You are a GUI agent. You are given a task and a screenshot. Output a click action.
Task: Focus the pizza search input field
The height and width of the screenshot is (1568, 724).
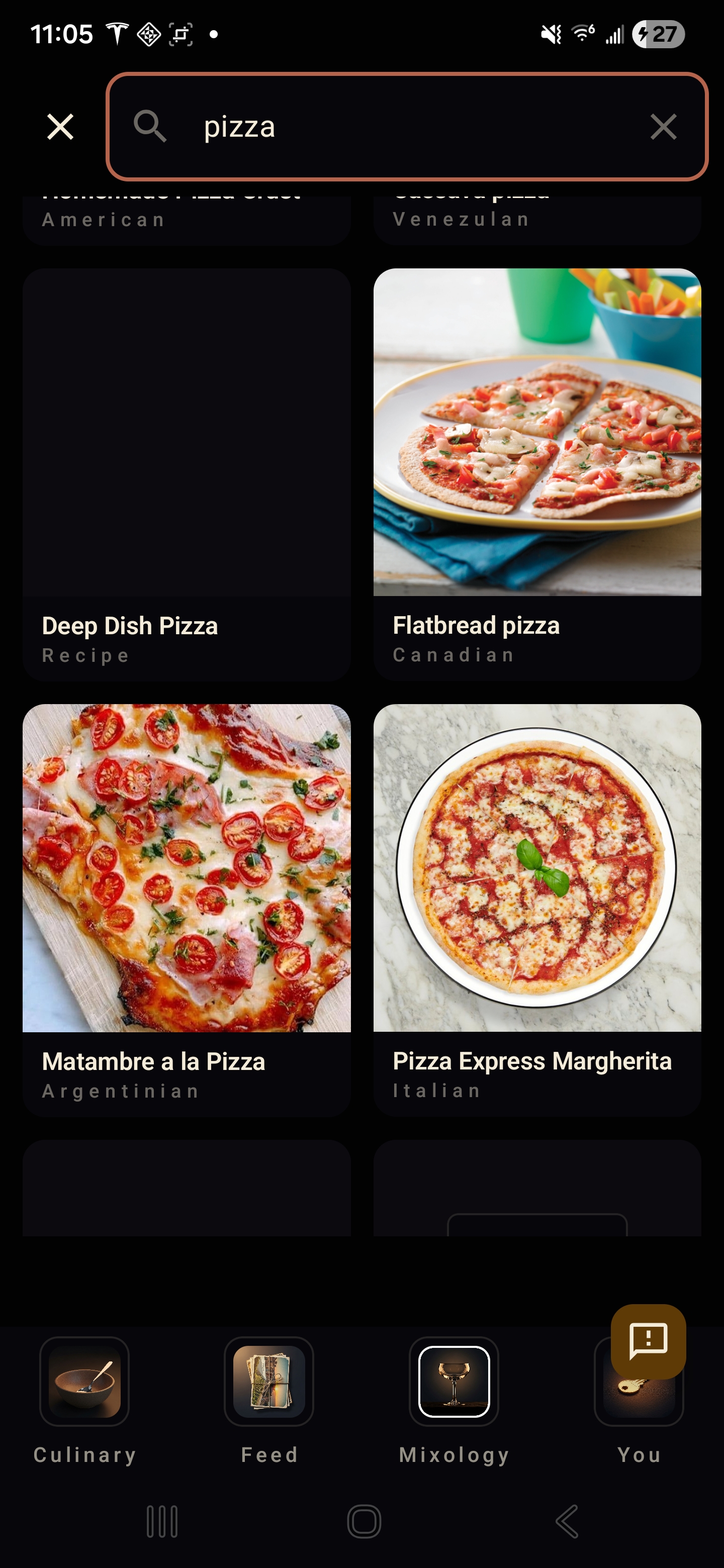coord(408,127)
